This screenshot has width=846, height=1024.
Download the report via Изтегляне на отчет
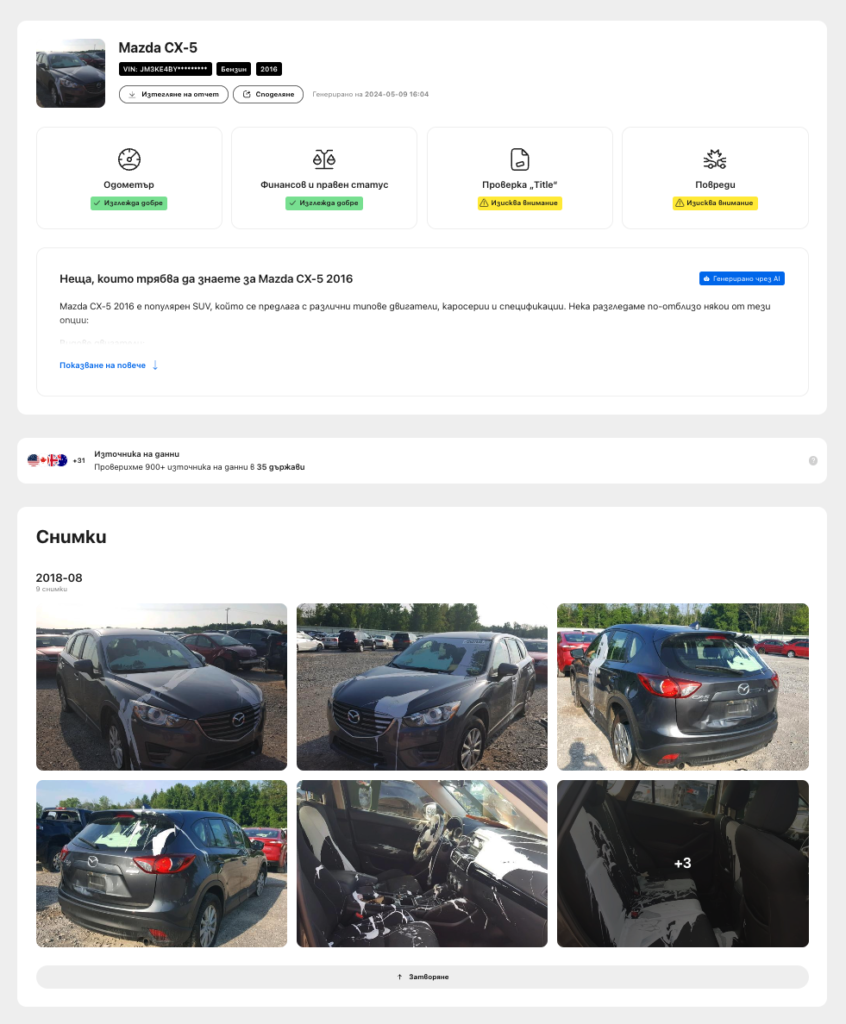[x=173, y=94]
